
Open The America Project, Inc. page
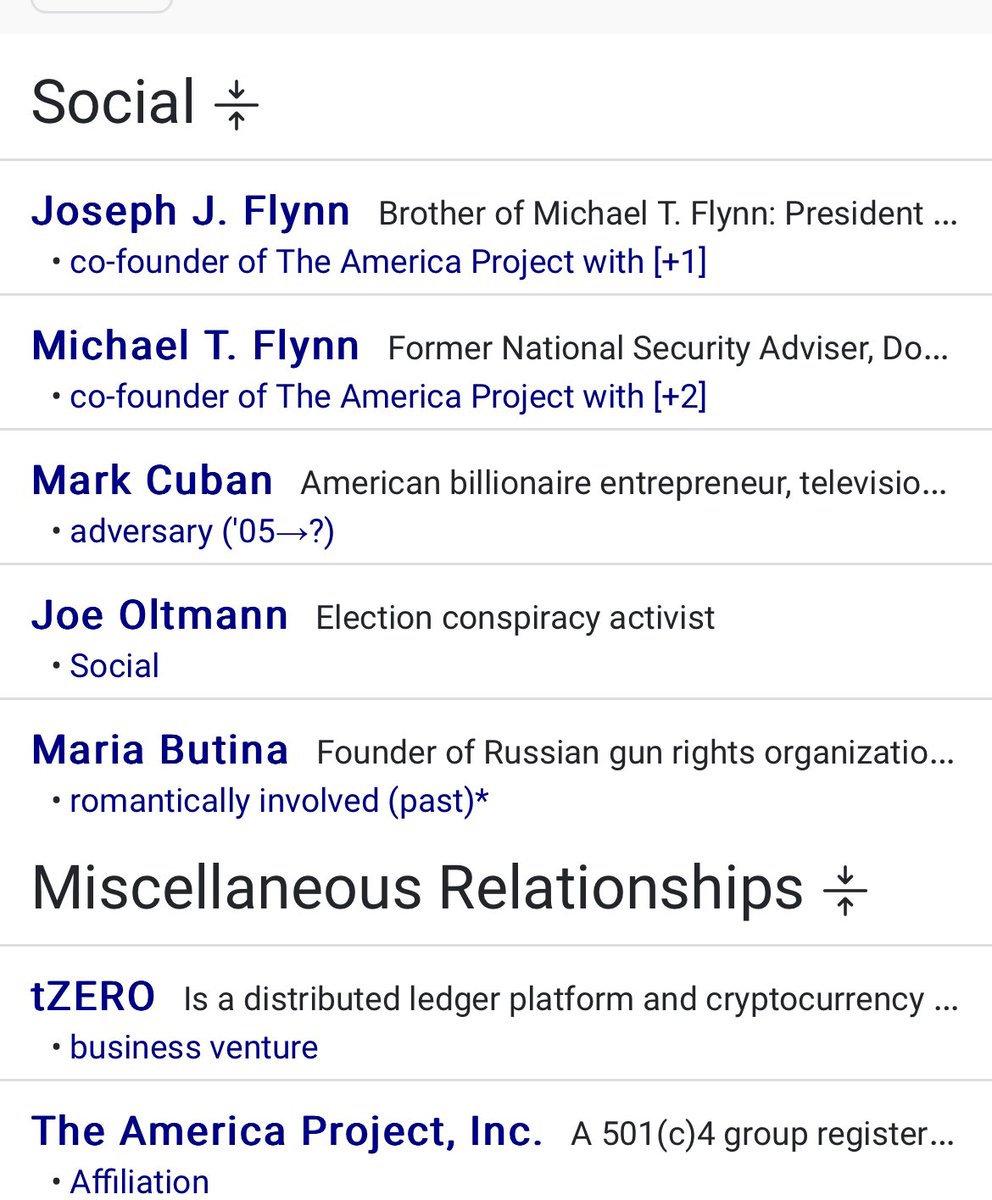click(287, 1132)
